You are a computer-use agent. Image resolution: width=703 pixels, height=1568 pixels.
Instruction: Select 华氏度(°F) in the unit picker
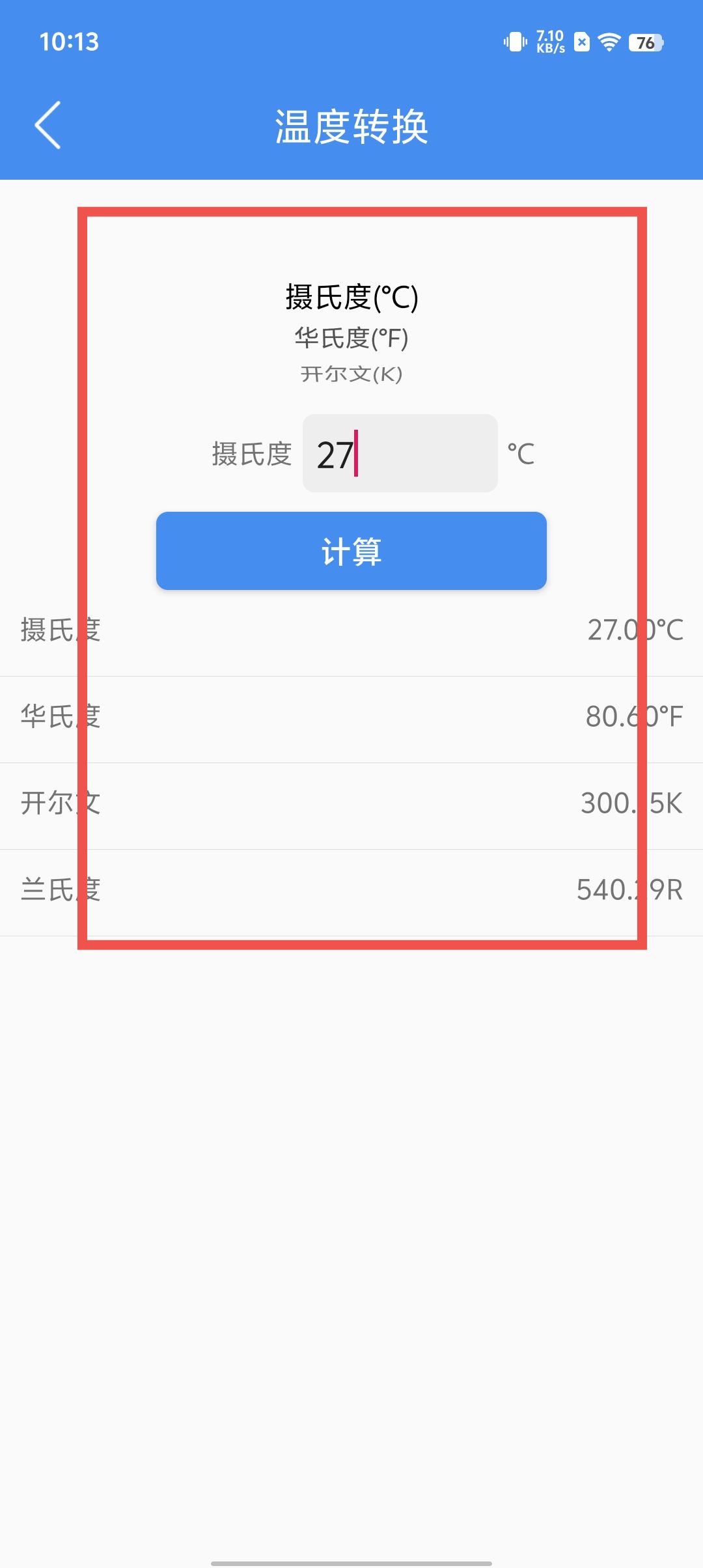351,338
